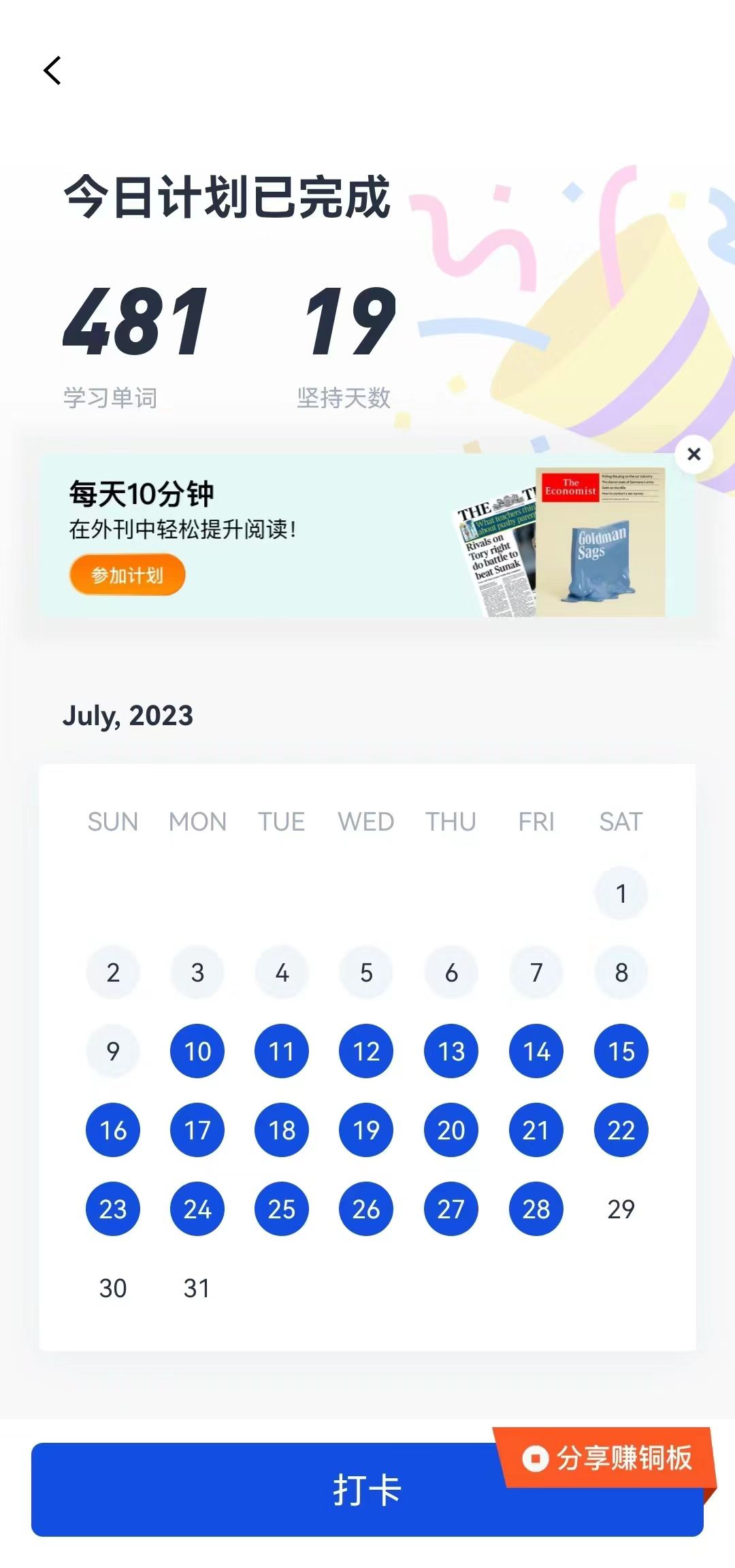
Task: Tap the orange 参加计划 button
Action: click(x=127, y=575)
